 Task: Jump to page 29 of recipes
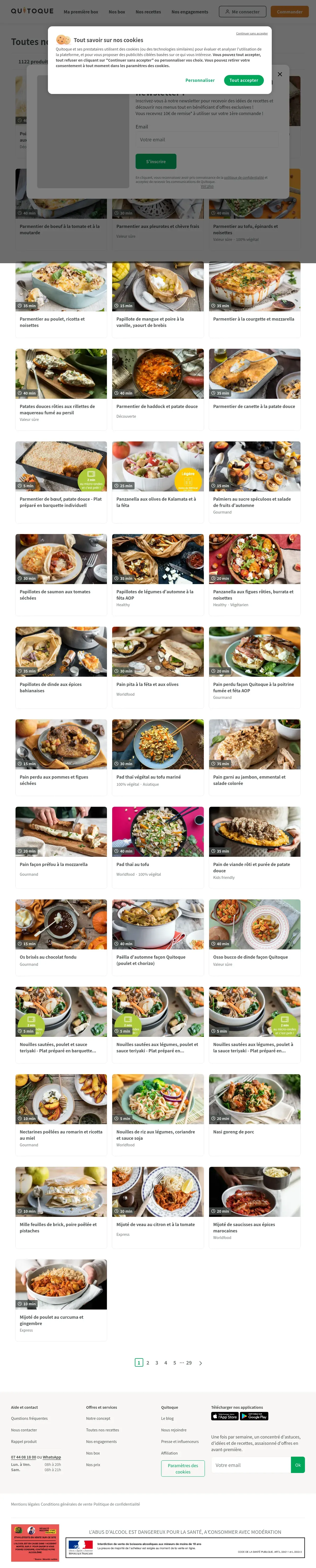coord(189,1363)
